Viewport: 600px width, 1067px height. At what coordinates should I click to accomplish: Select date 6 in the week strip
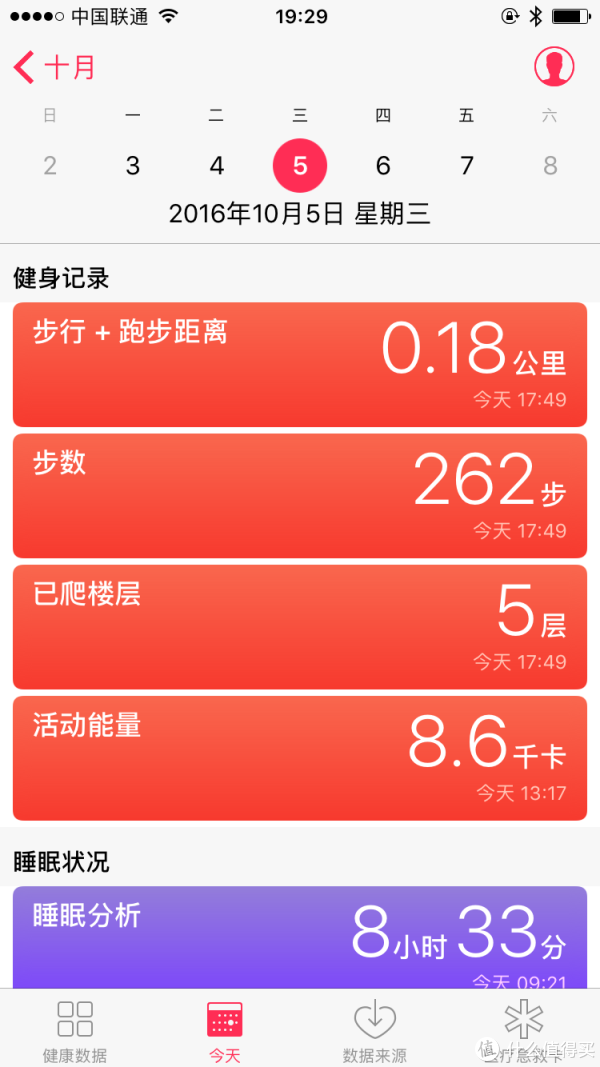(x=383, y=165)
